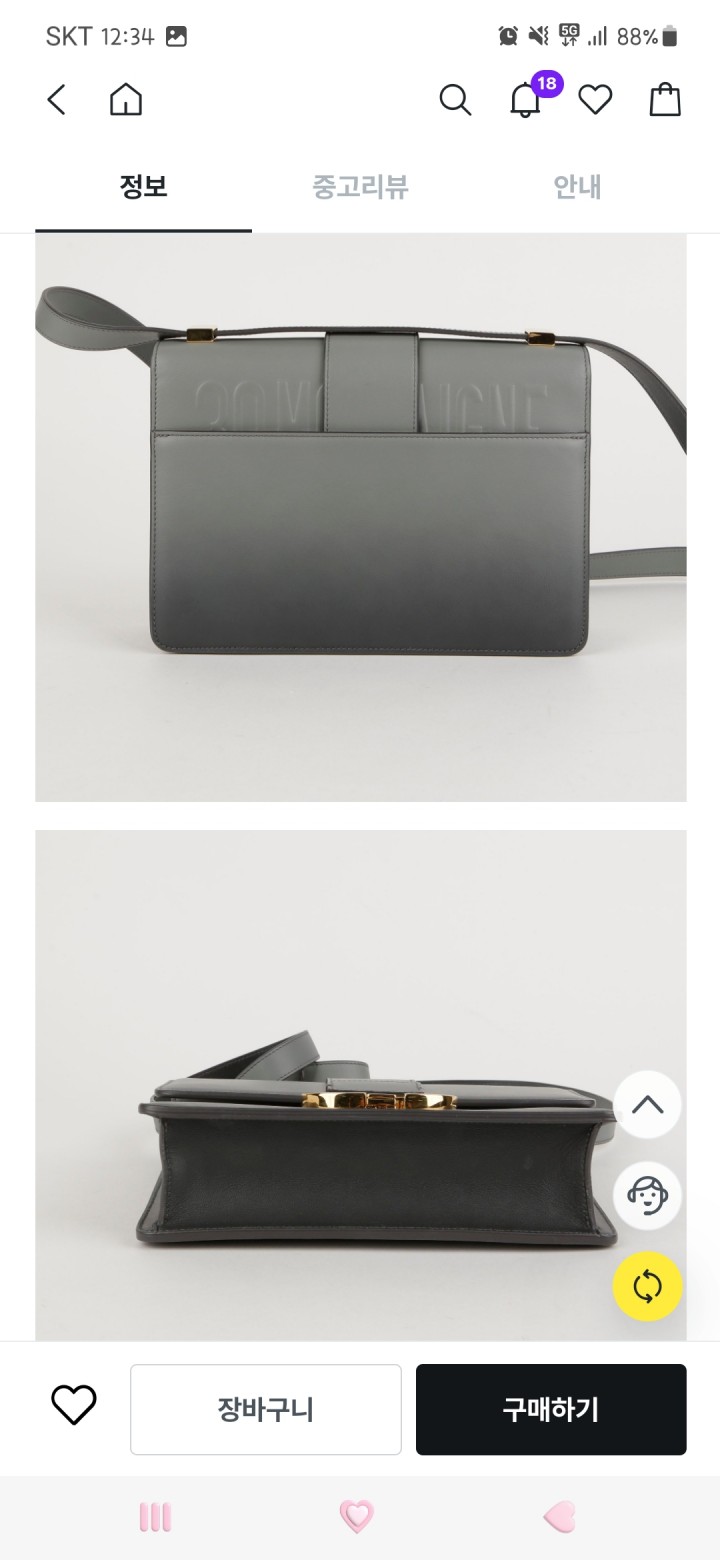Tap the system home heart button
Screen dimensions: 720x1560
356,1517
